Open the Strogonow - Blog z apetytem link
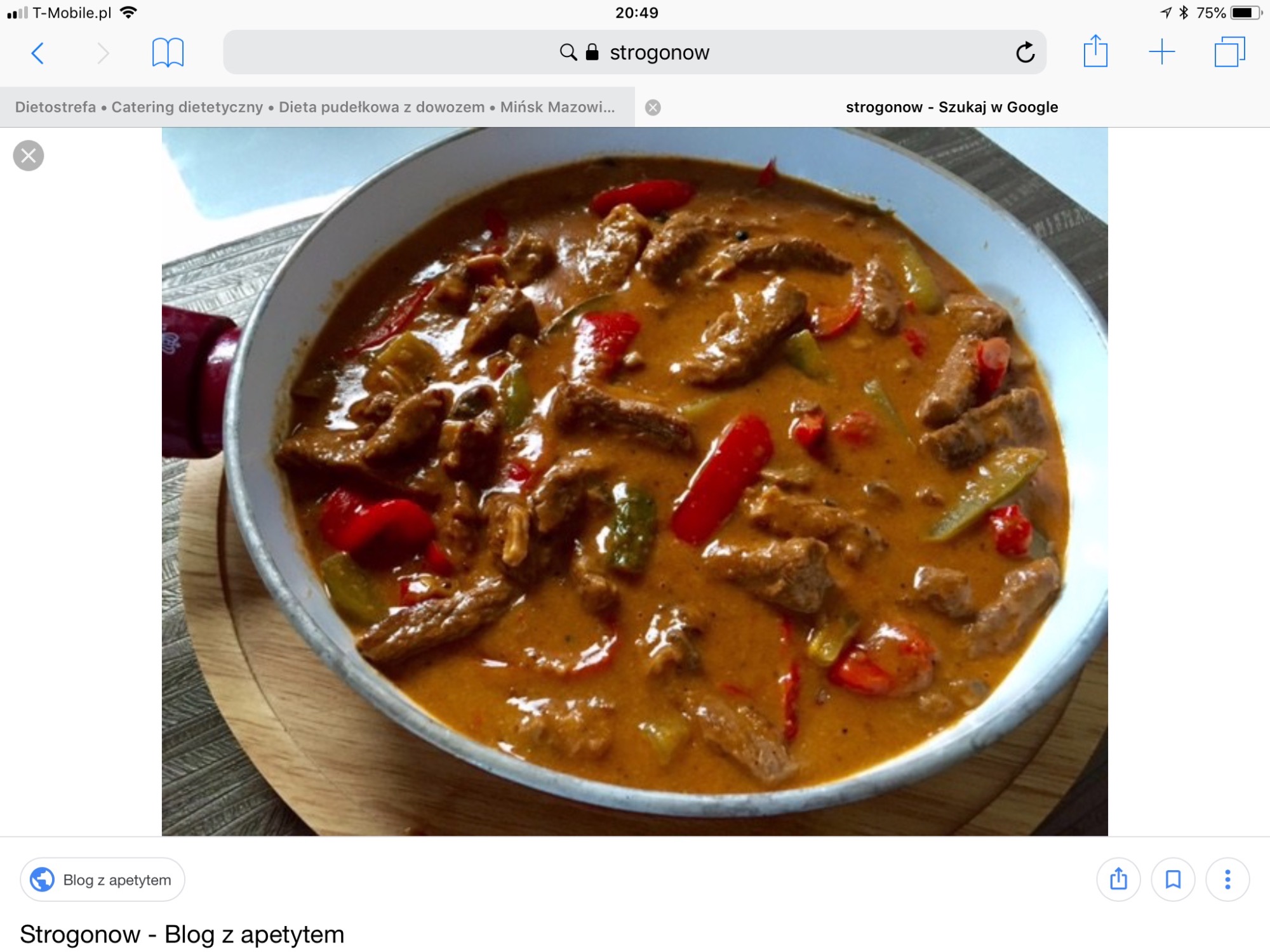The height and width of the screenshot is (952, 1270). [x=182, y=934]
